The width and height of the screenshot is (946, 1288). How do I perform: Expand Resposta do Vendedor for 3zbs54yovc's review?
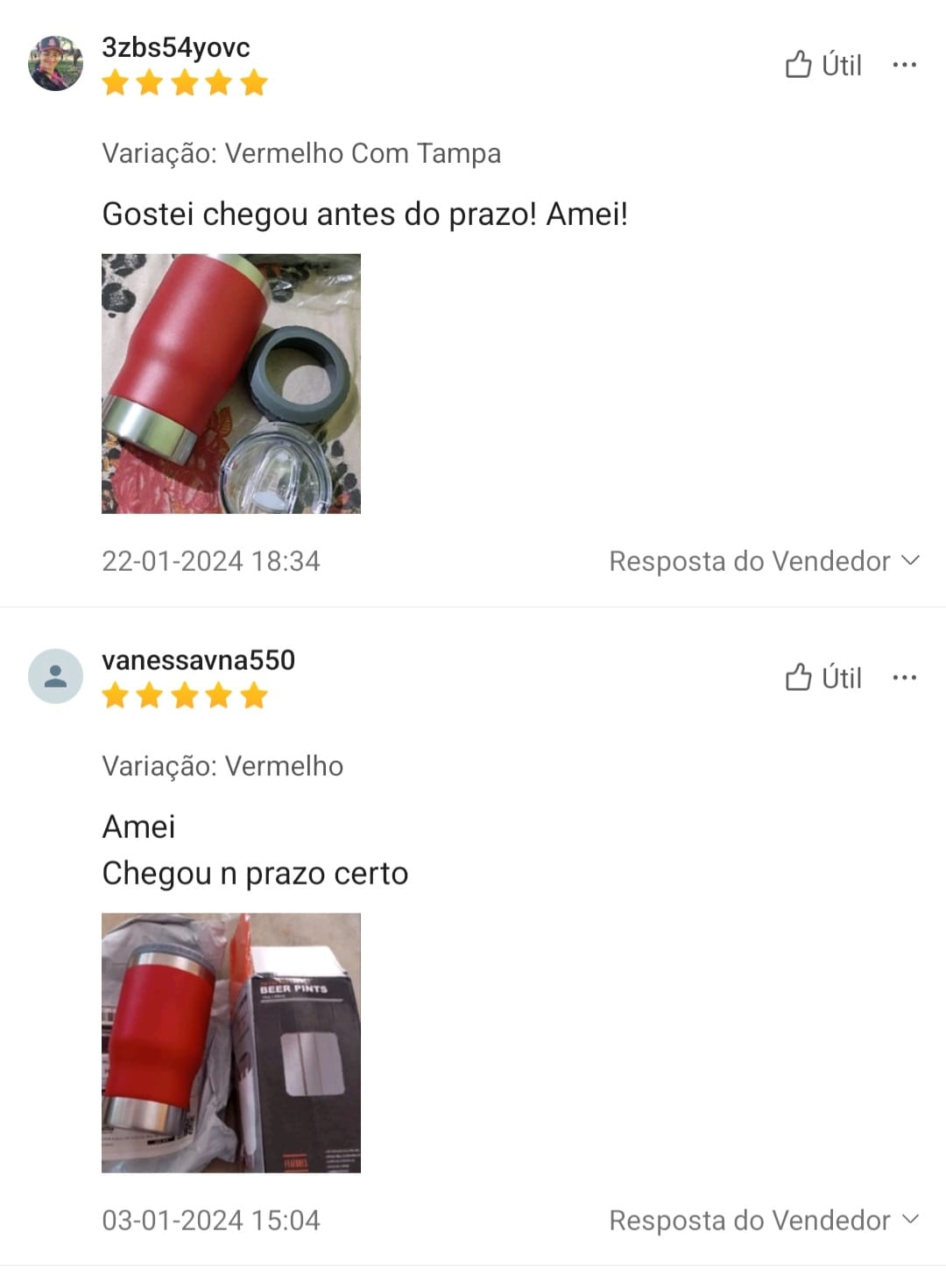click(x=764, y=560)
